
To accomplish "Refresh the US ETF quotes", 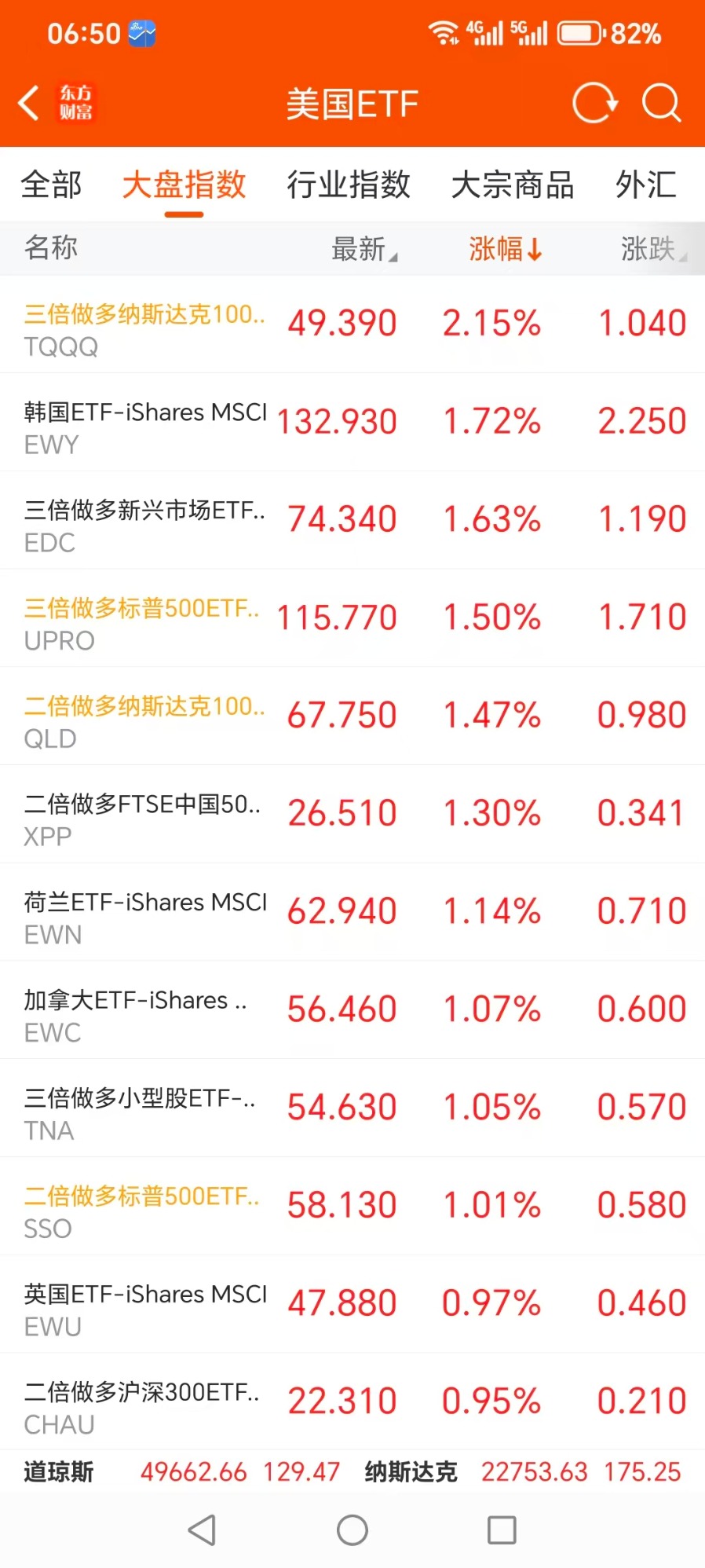I will coord(594,103).
